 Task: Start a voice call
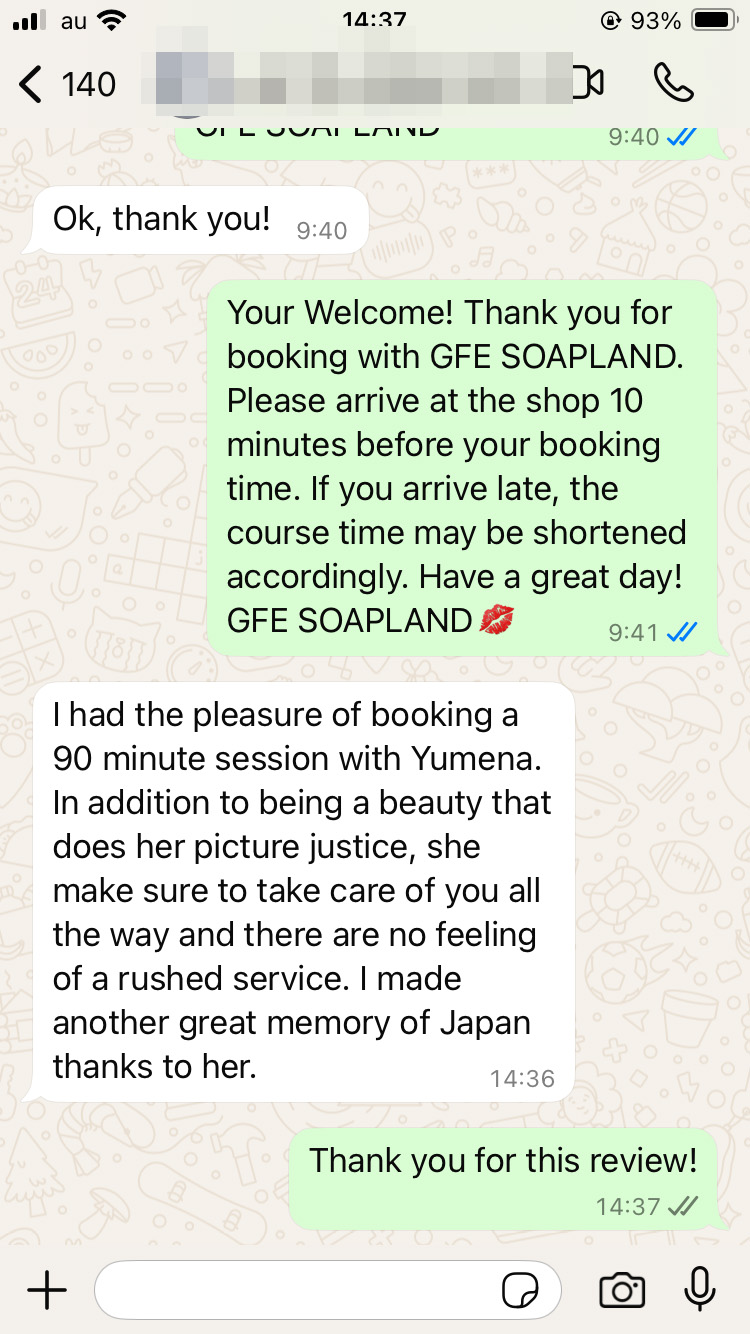click(673, 83)
